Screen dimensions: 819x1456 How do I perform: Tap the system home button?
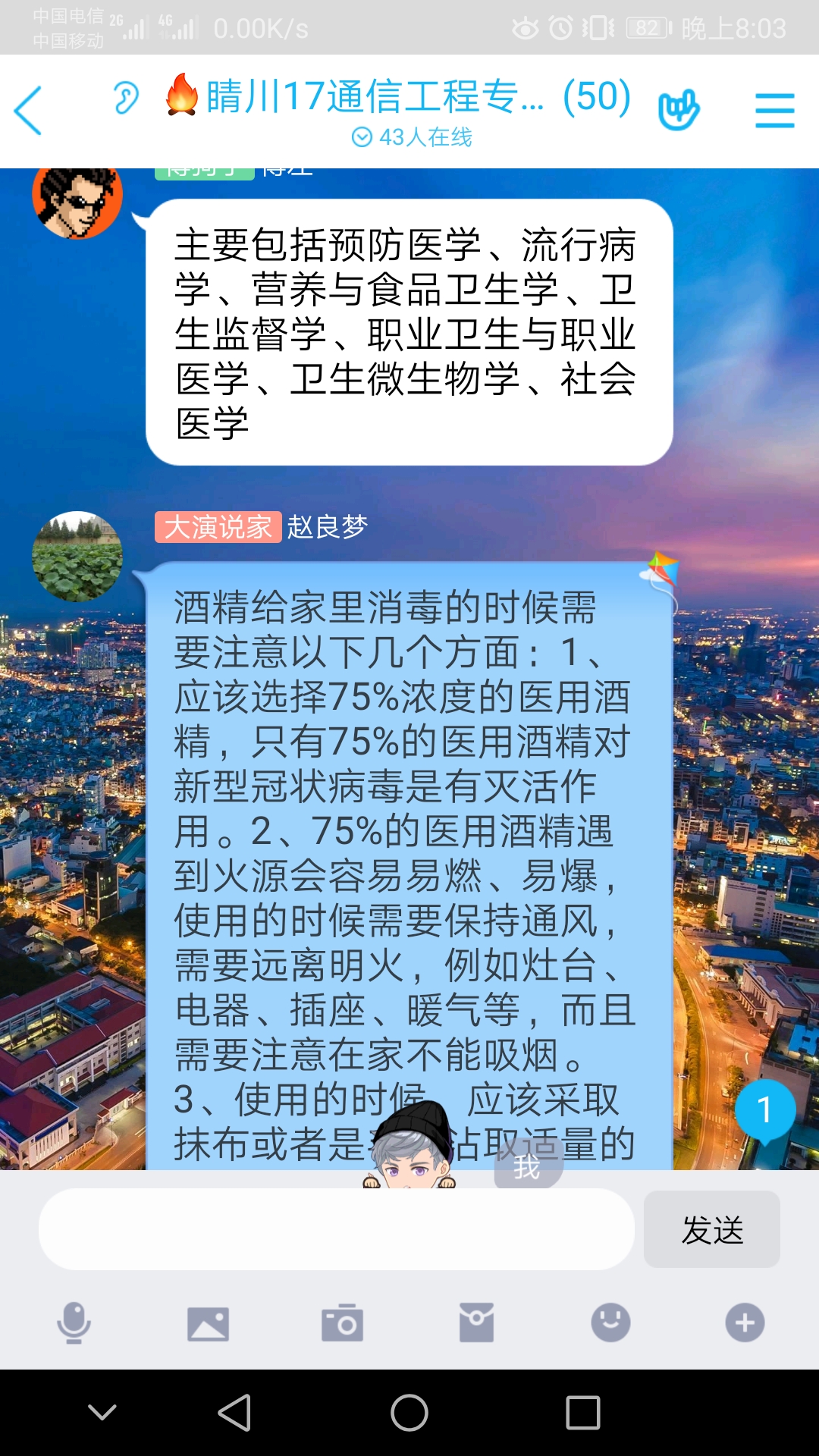coord(409,1413)
